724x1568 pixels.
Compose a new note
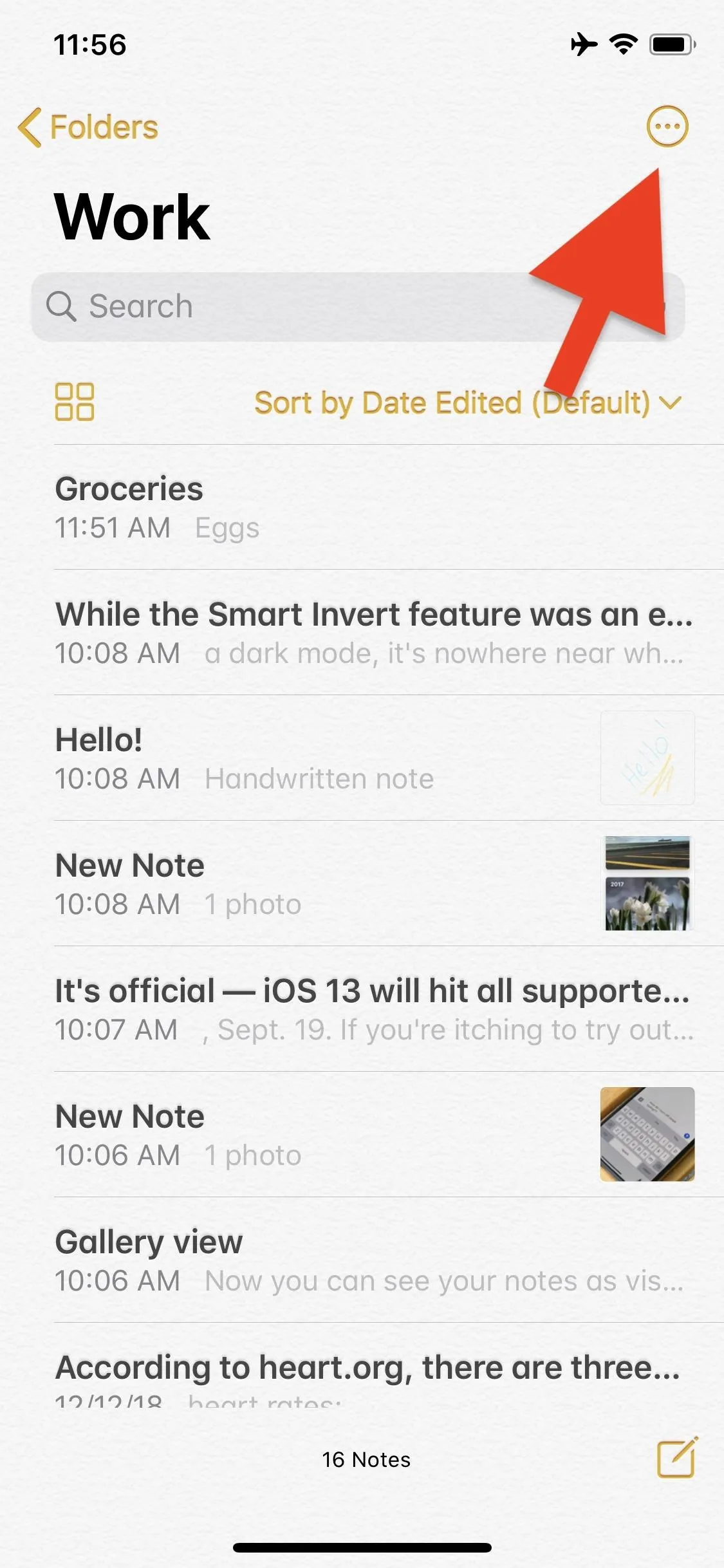[676, 1457]
